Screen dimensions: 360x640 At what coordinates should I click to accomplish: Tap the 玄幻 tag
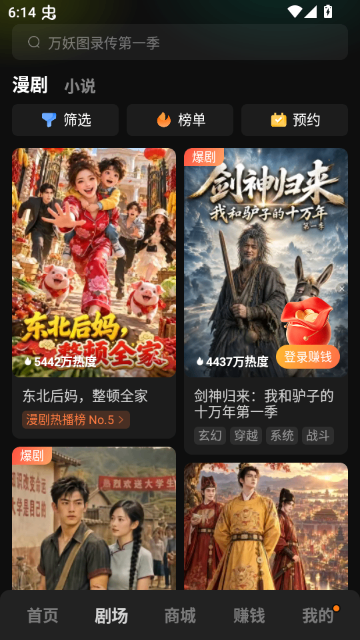coord(210,436)
